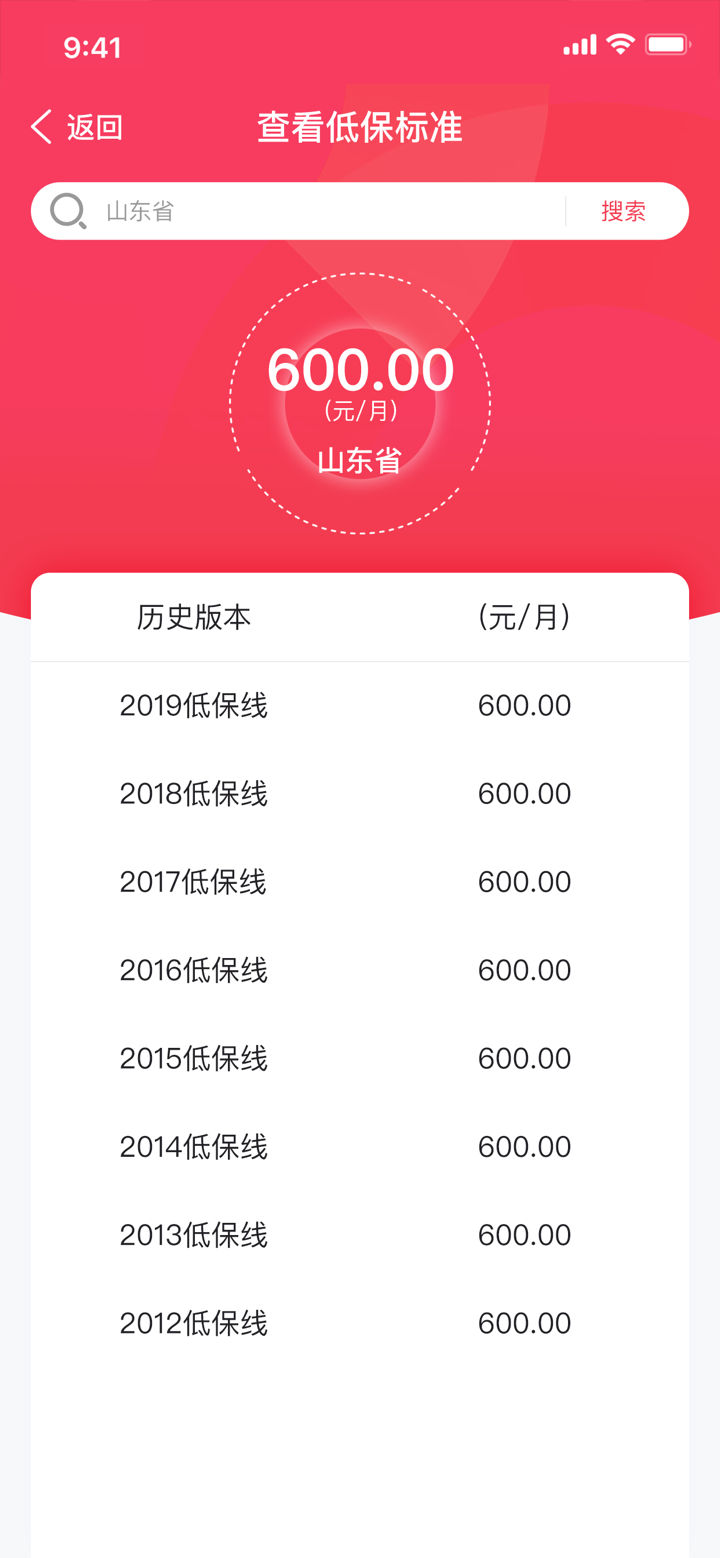Click the magnifier search icon
Viewport: 720px width, 1558px height.
67,211
